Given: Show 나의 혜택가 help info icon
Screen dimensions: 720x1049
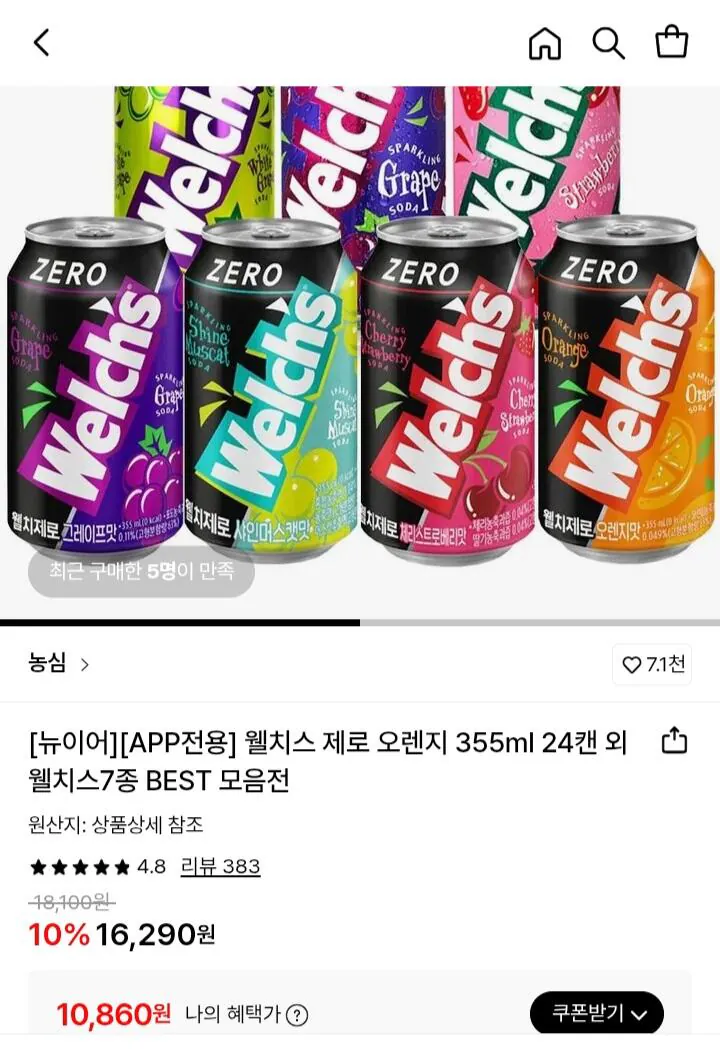Looking at the screenshot, I should [x=297, y=1016].
